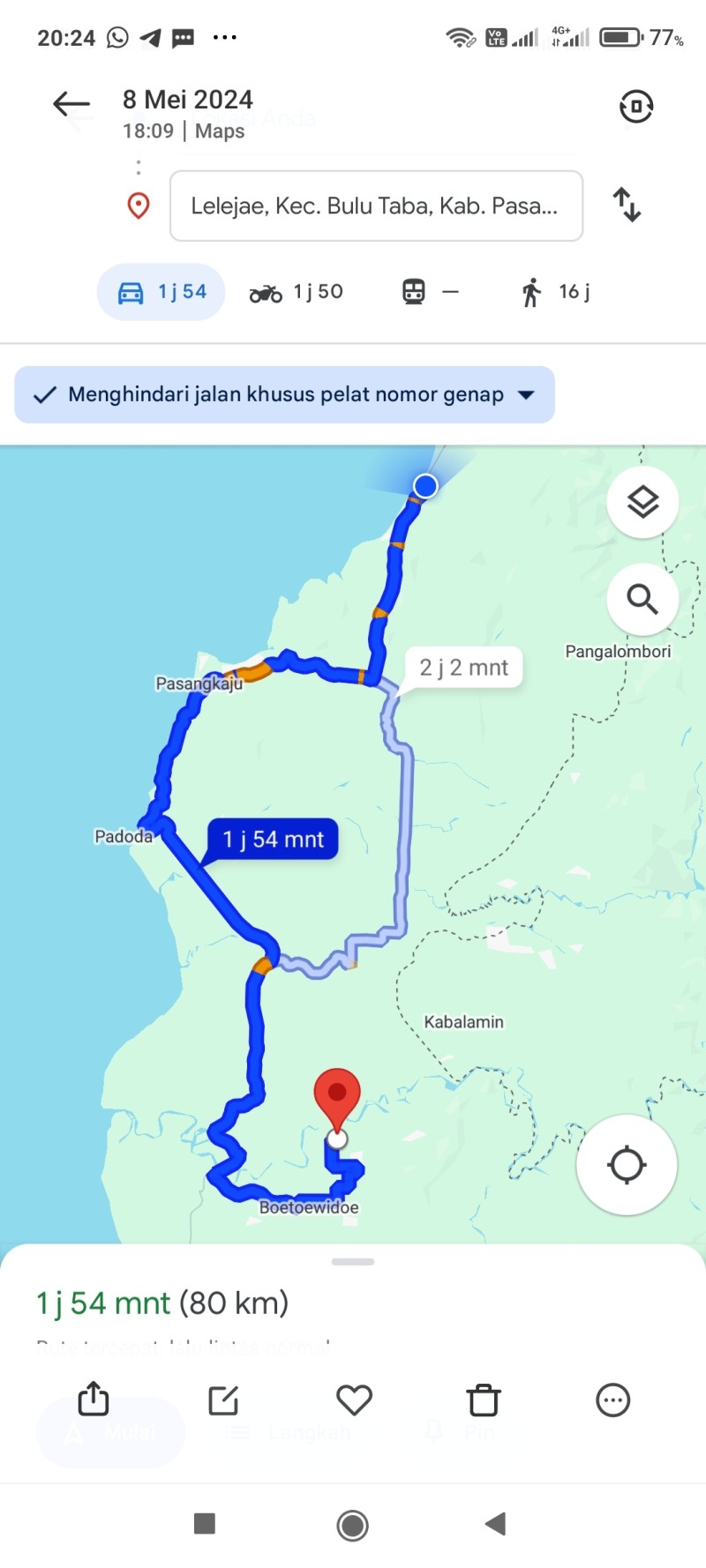Mark this image as favorite
The height and width of the screenshot is (1568, 706).
354,1400
